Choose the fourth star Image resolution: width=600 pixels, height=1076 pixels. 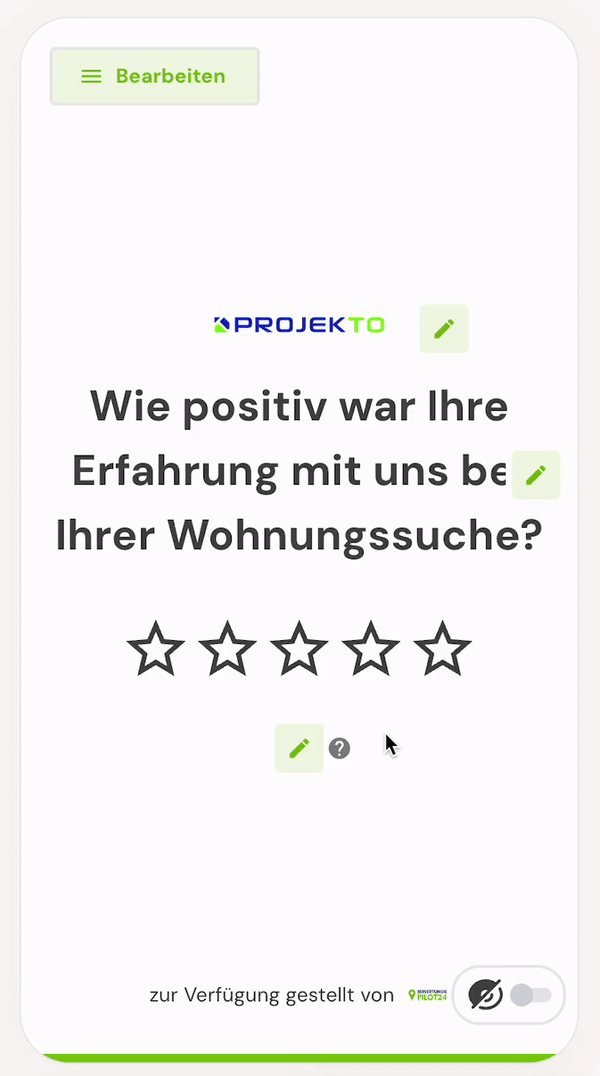(x=371, y=650)
